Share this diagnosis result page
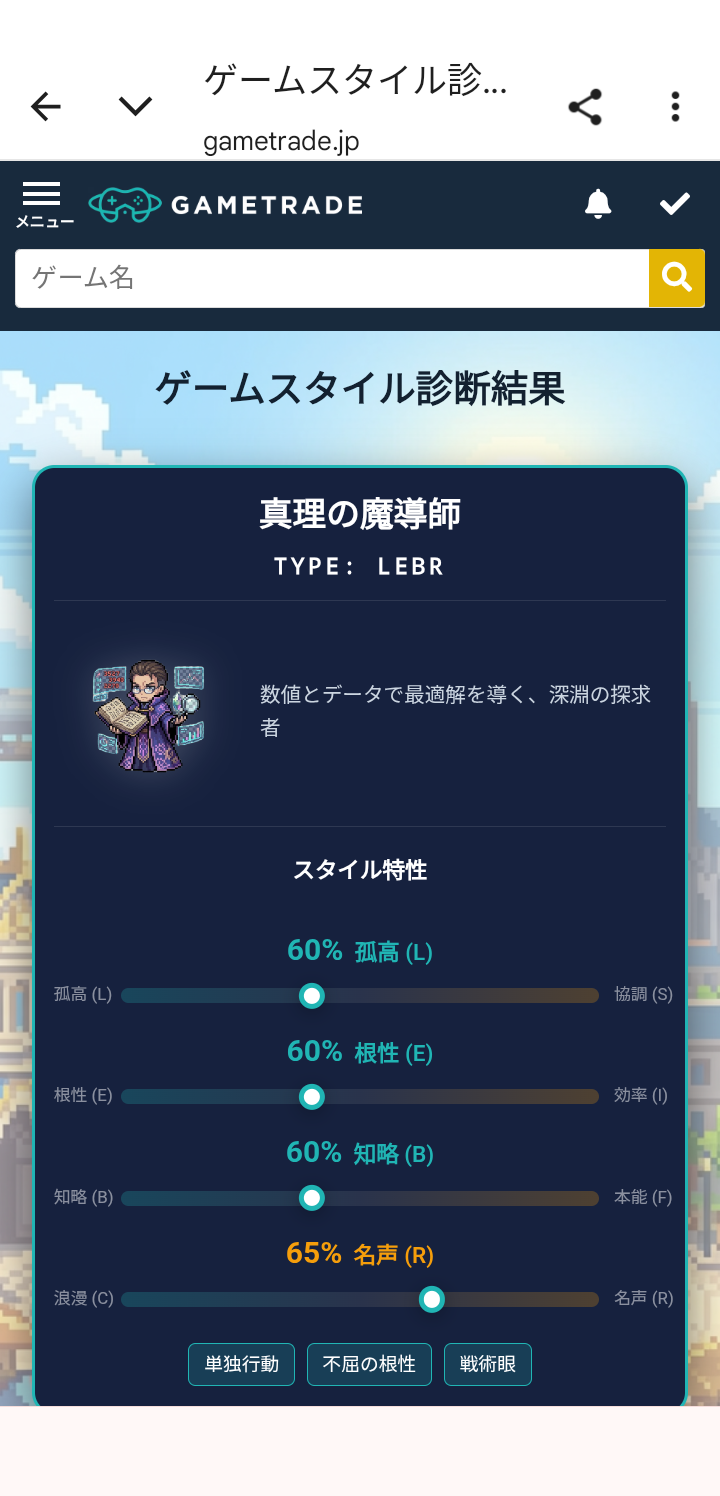This screenshot has width=720, height=1496. pyautogui.click(x=585, y=107)
